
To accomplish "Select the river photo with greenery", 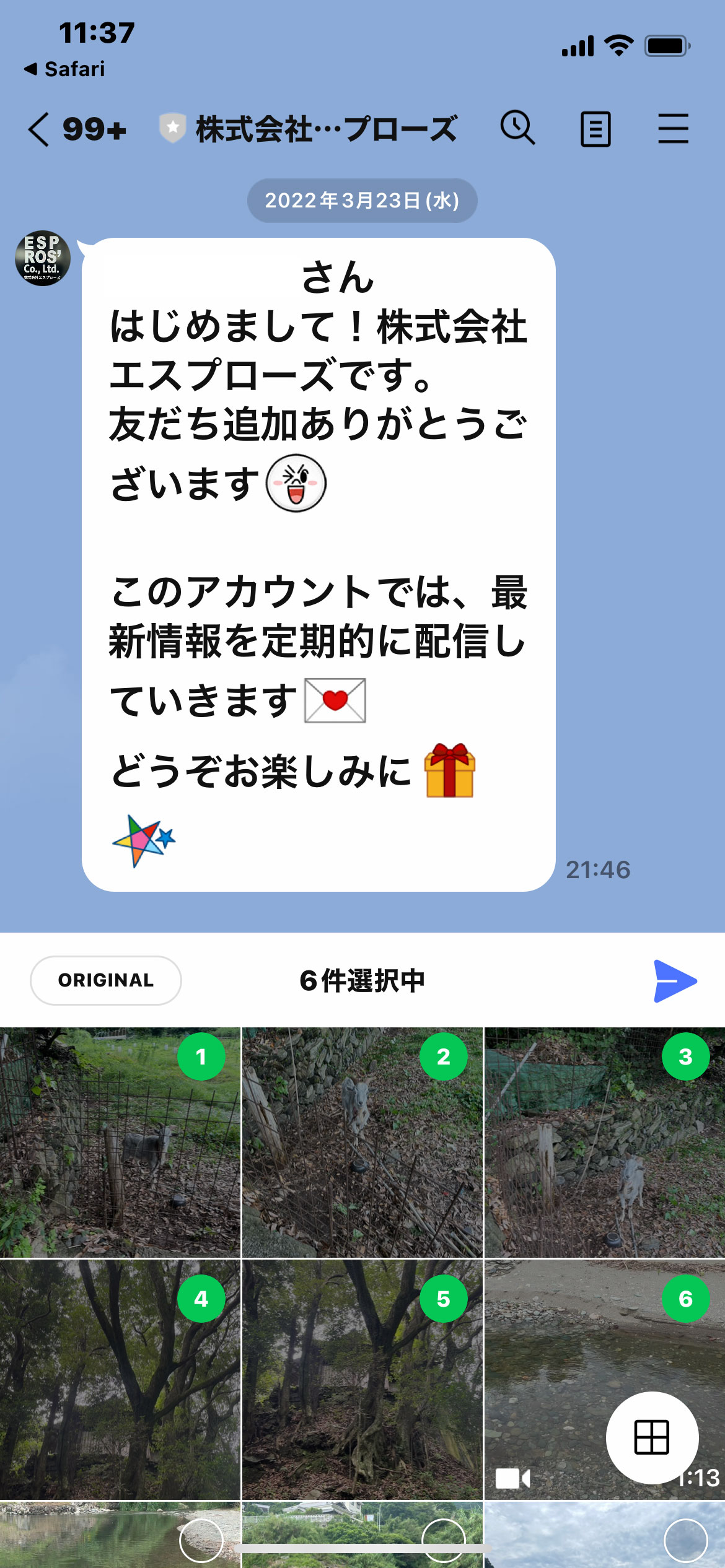I will click(201, 1540).
